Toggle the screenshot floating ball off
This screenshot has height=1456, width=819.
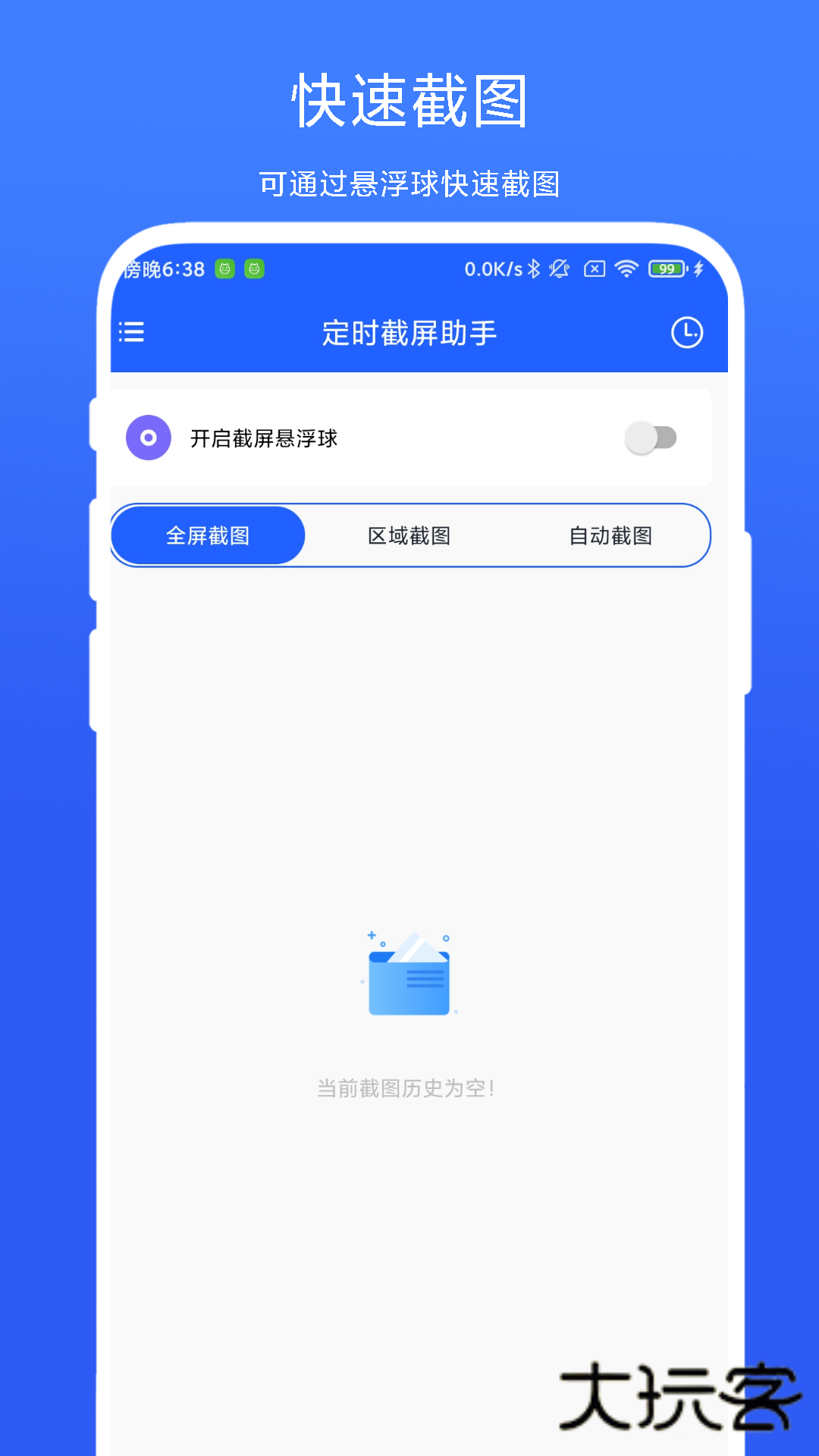pos(652,438)
